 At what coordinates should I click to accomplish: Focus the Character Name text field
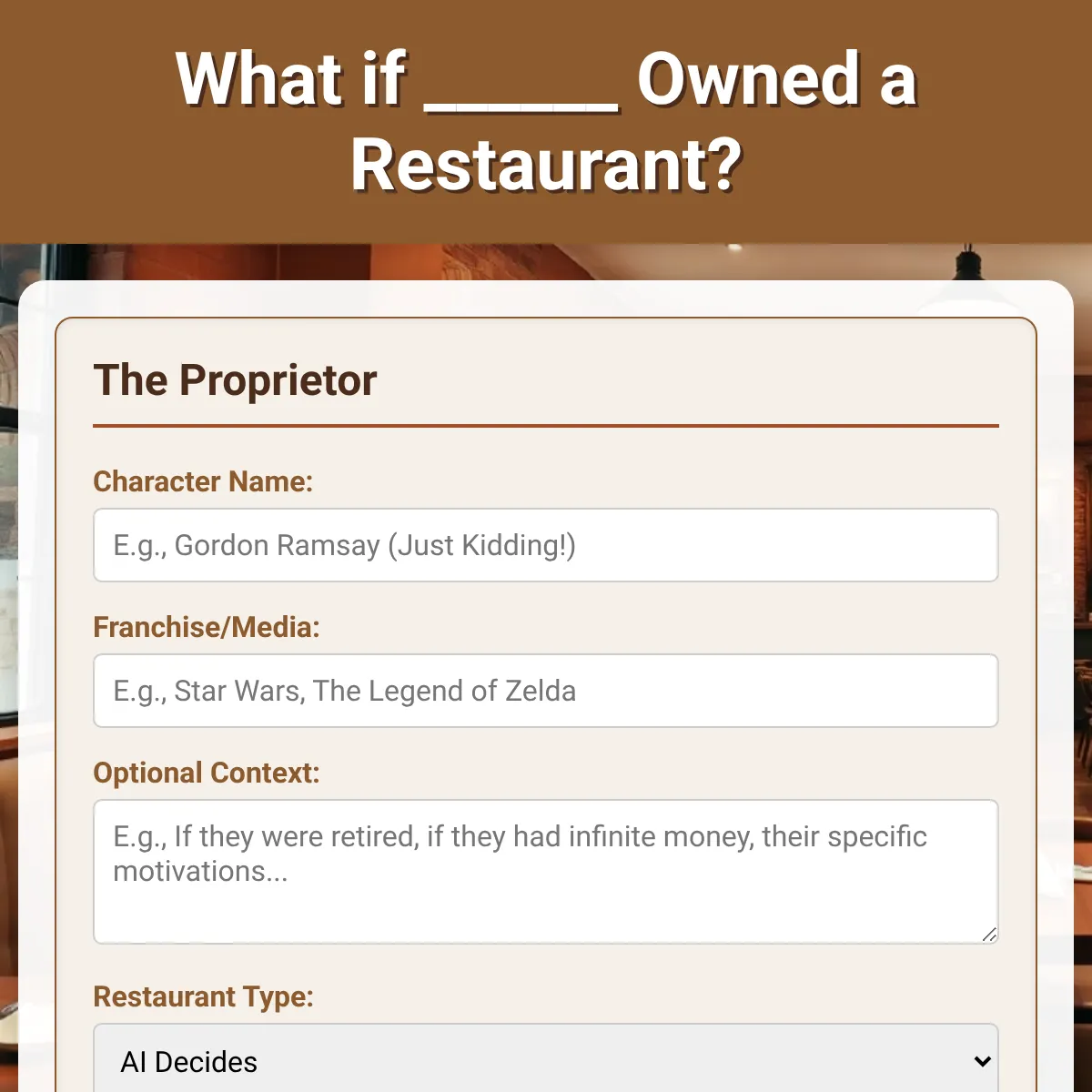coord(546,545)
